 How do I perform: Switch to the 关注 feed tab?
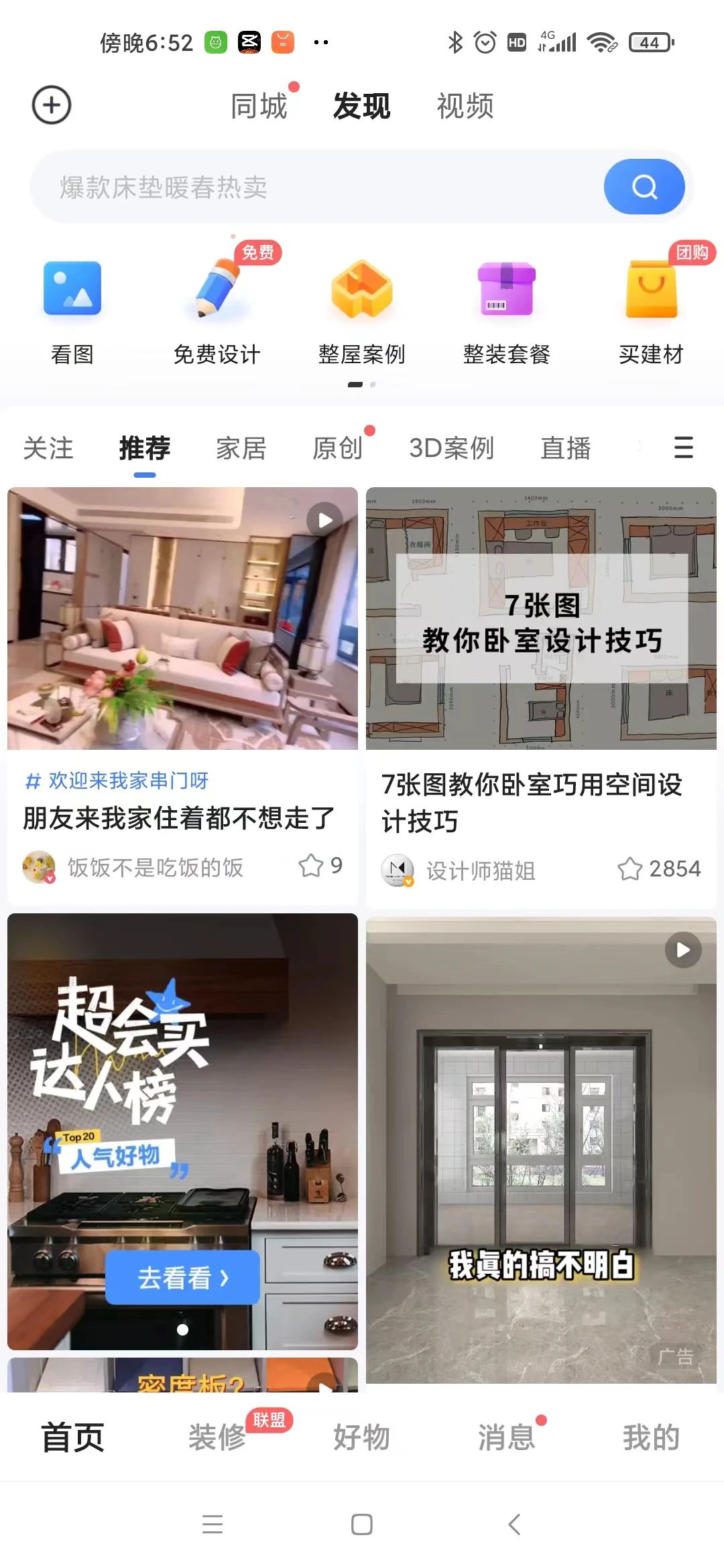pos(48,448)
